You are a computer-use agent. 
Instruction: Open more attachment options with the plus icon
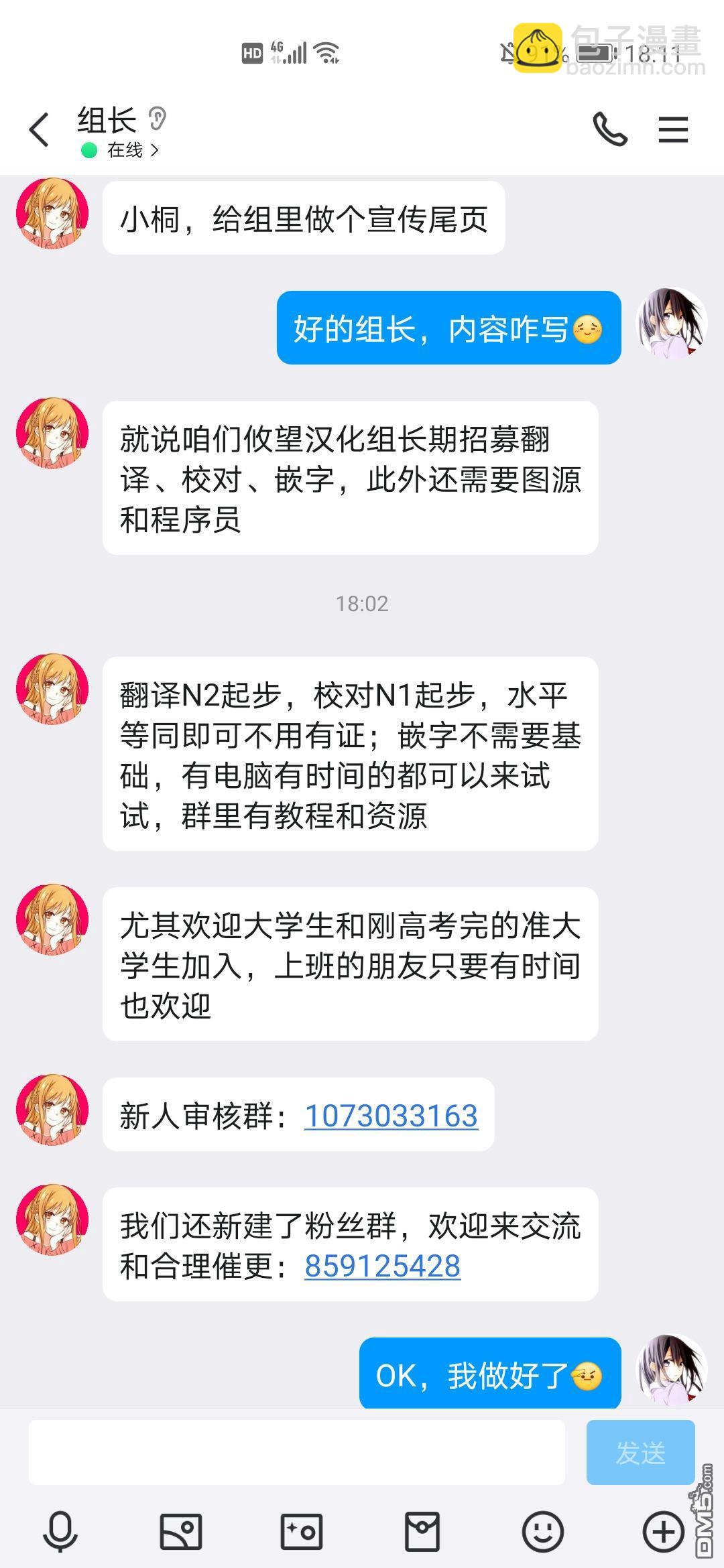tap(664, 1531)
